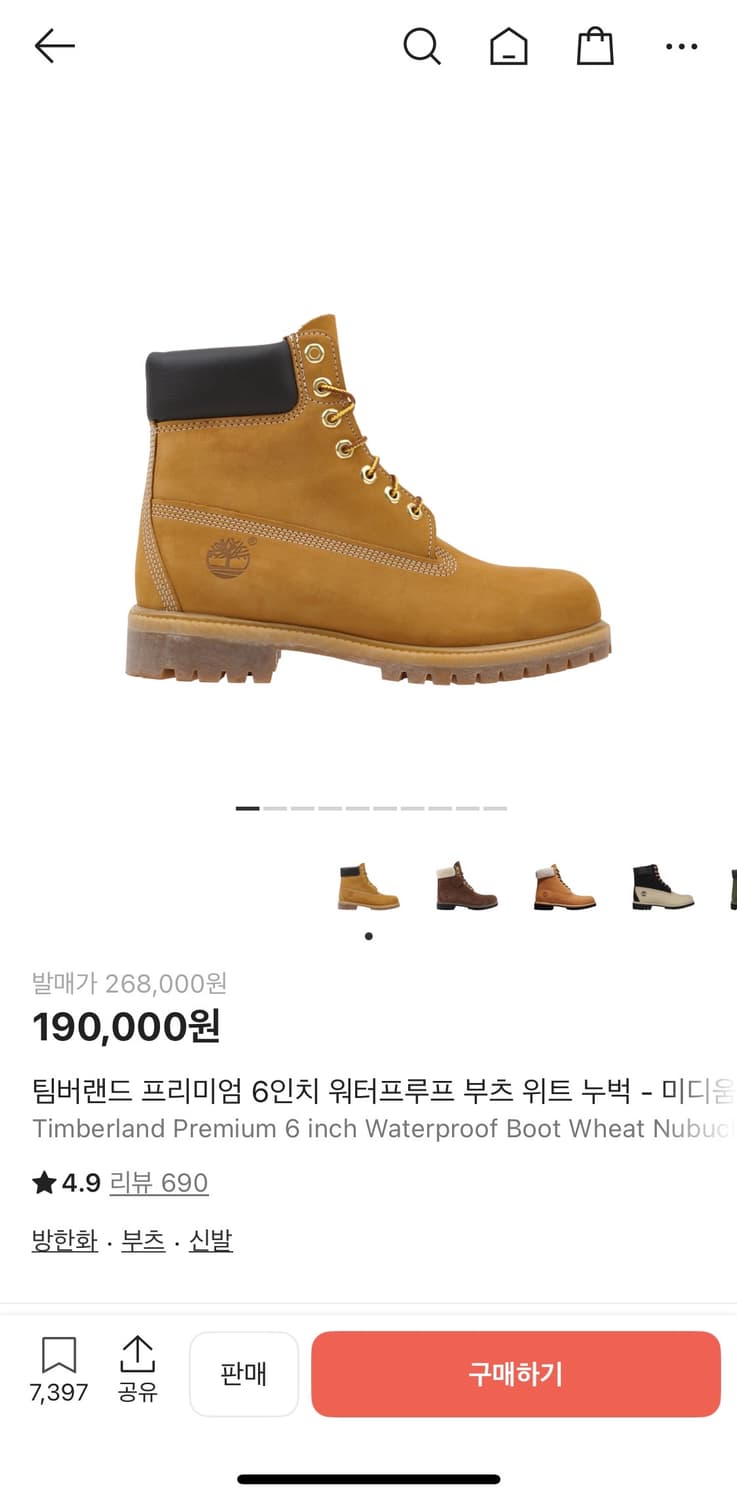Image resolution: width=737 pixels, height=1500 pixels.
Task: Open the 리뷰 690 reviews link
Action: pos(158,1183)
